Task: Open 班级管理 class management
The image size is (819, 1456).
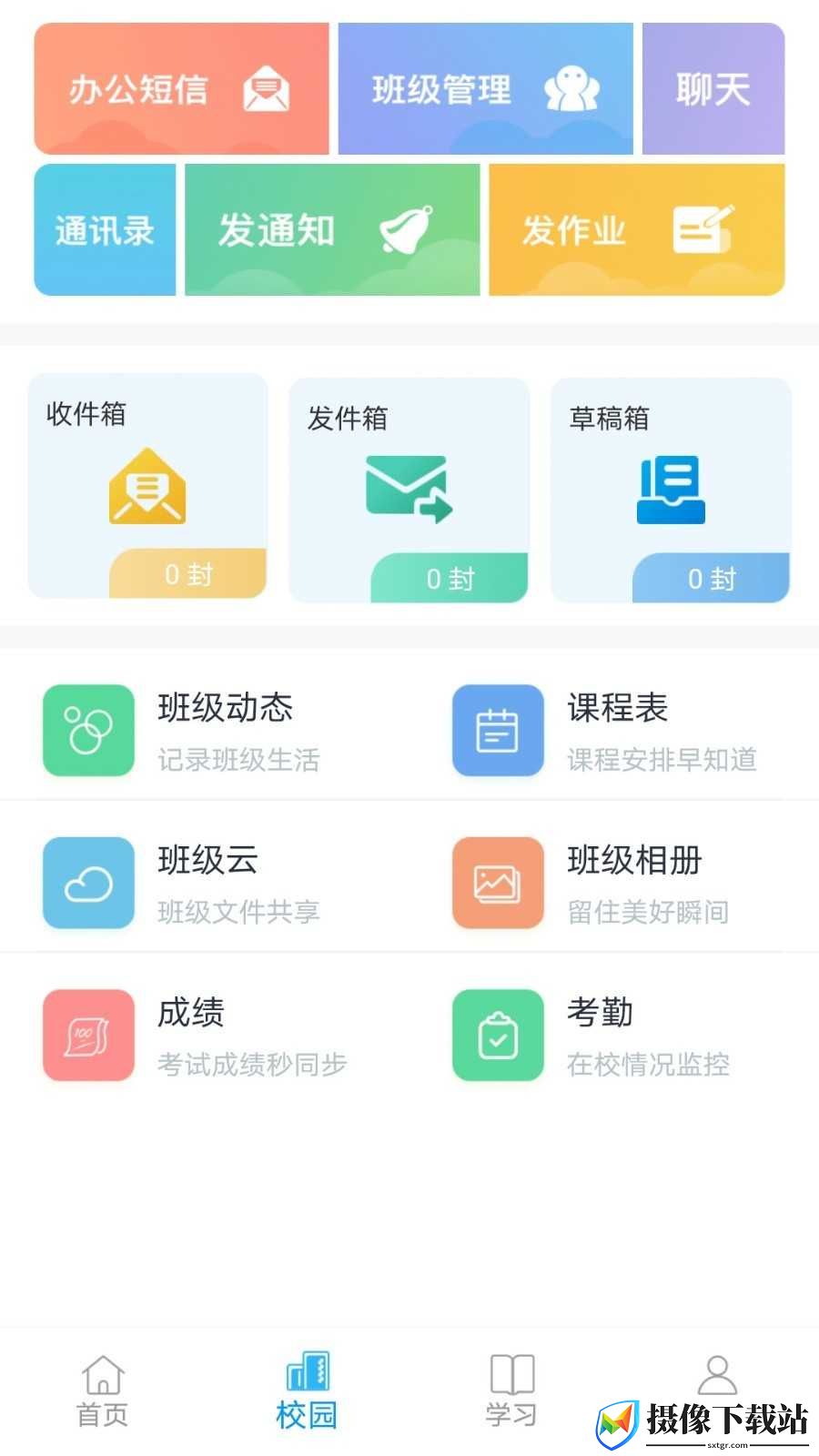Action: click(x=485, y=88)
